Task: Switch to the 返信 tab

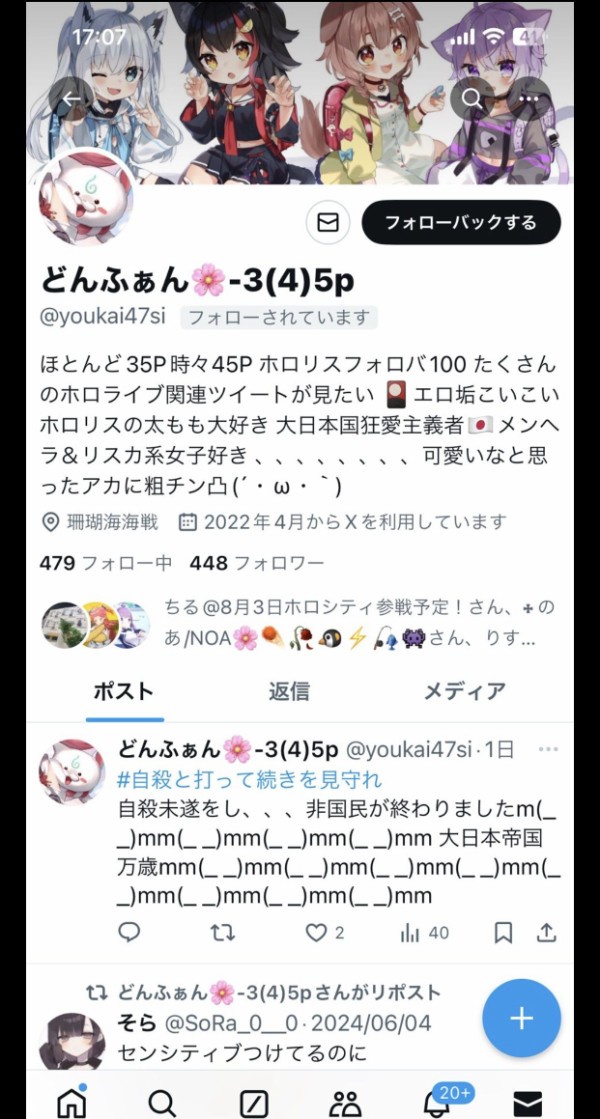Action: 289,691
